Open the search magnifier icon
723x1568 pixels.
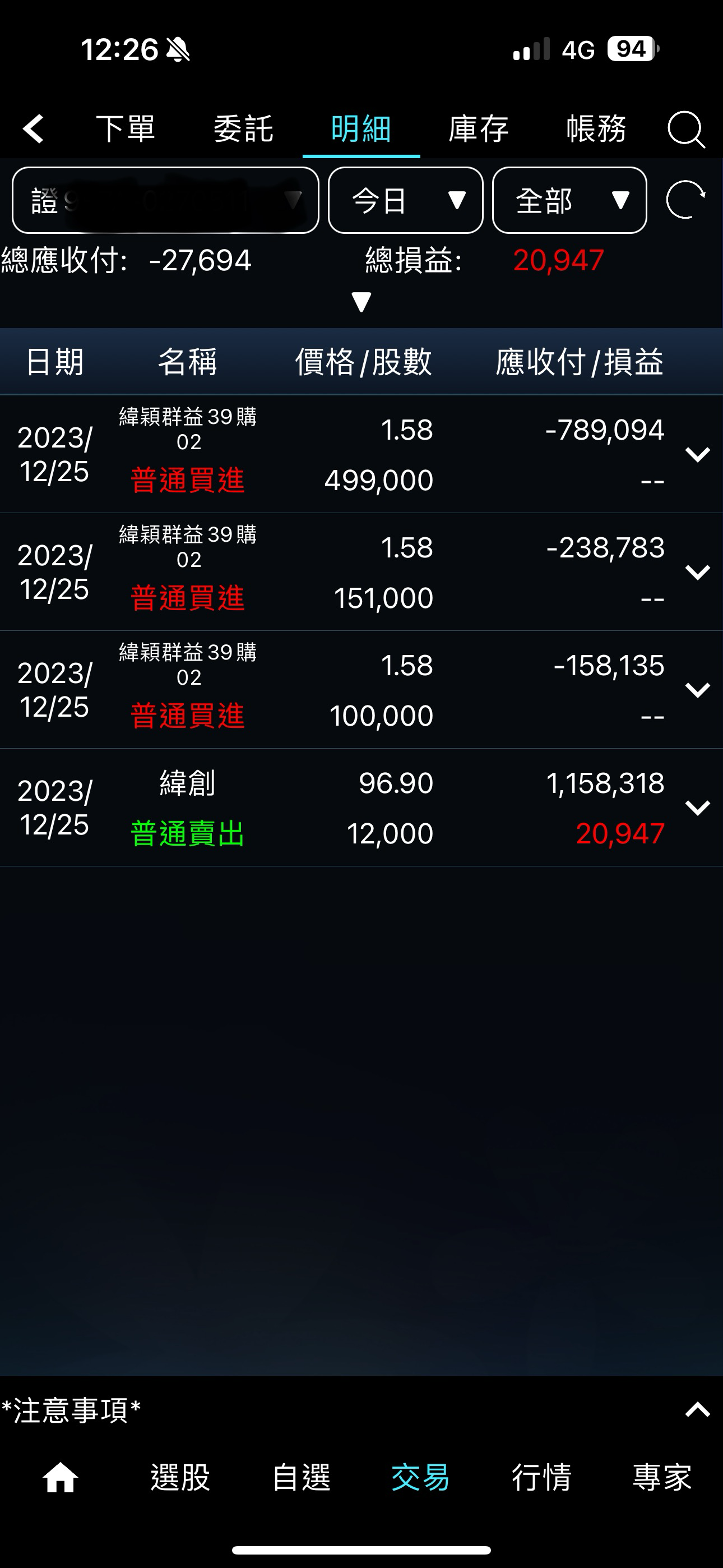686,129
